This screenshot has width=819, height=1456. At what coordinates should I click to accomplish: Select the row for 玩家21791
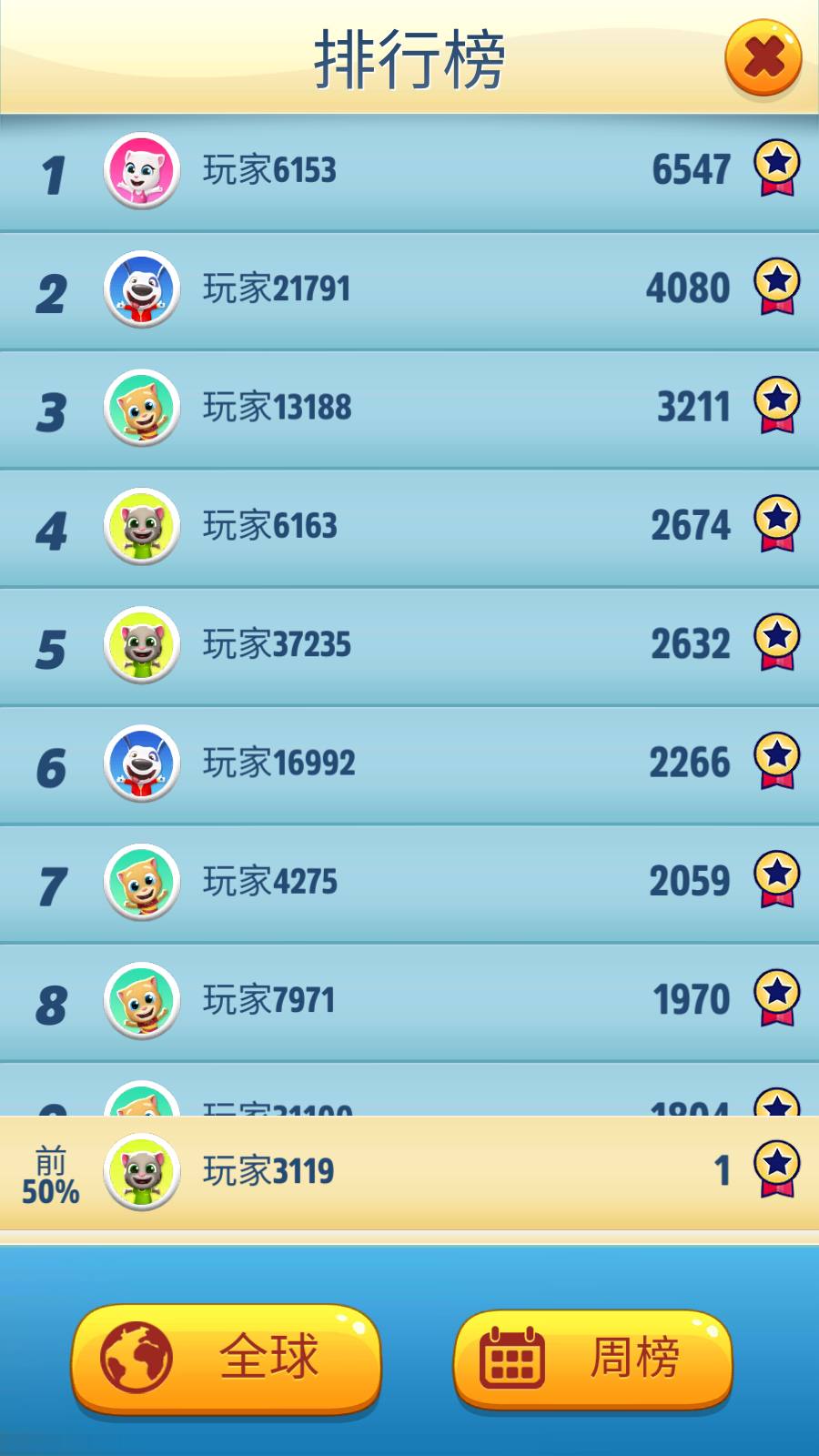click(409, 289)
